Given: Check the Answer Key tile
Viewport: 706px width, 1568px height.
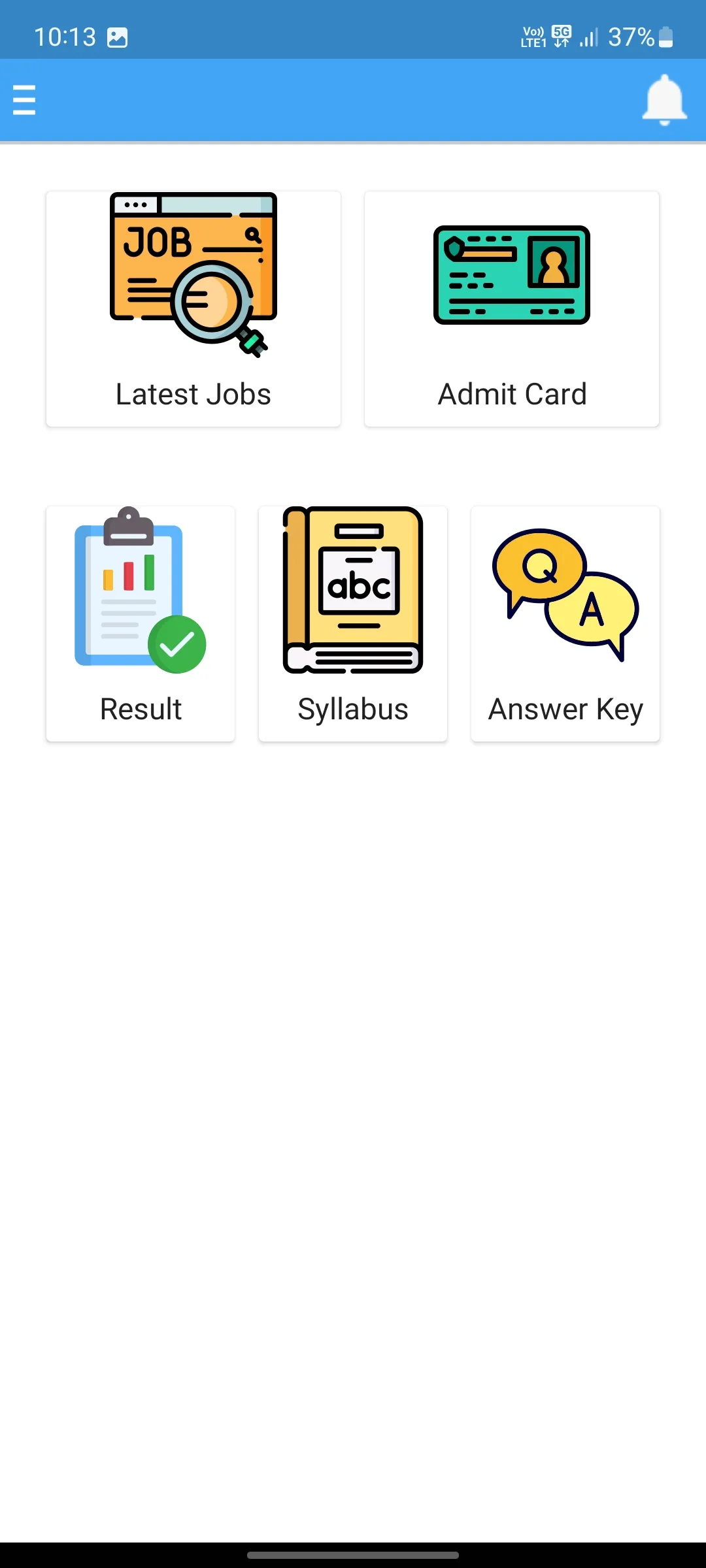Looking at the screenshot, I should (x=565, y=624).
